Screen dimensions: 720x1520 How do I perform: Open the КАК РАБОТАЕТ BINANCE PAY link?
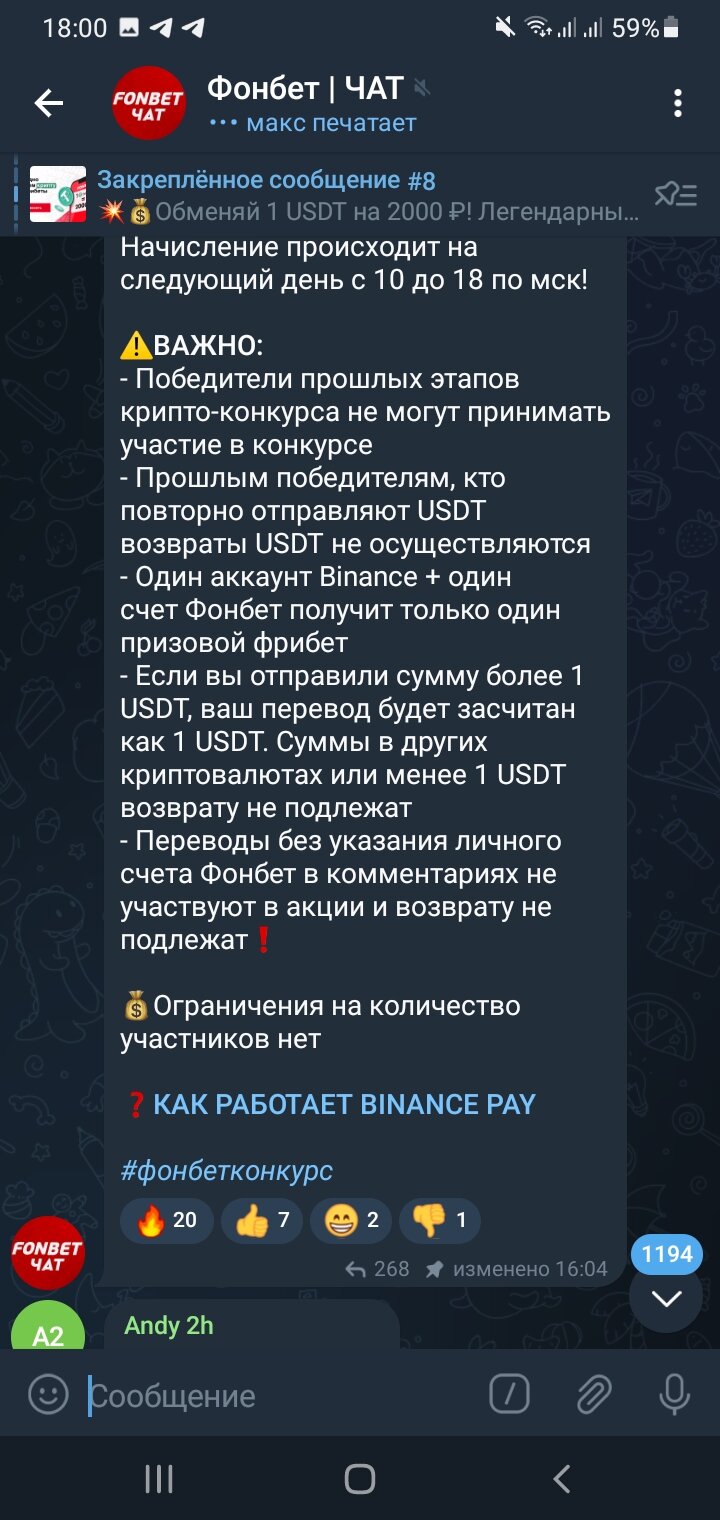click(x=344, y=1104)
